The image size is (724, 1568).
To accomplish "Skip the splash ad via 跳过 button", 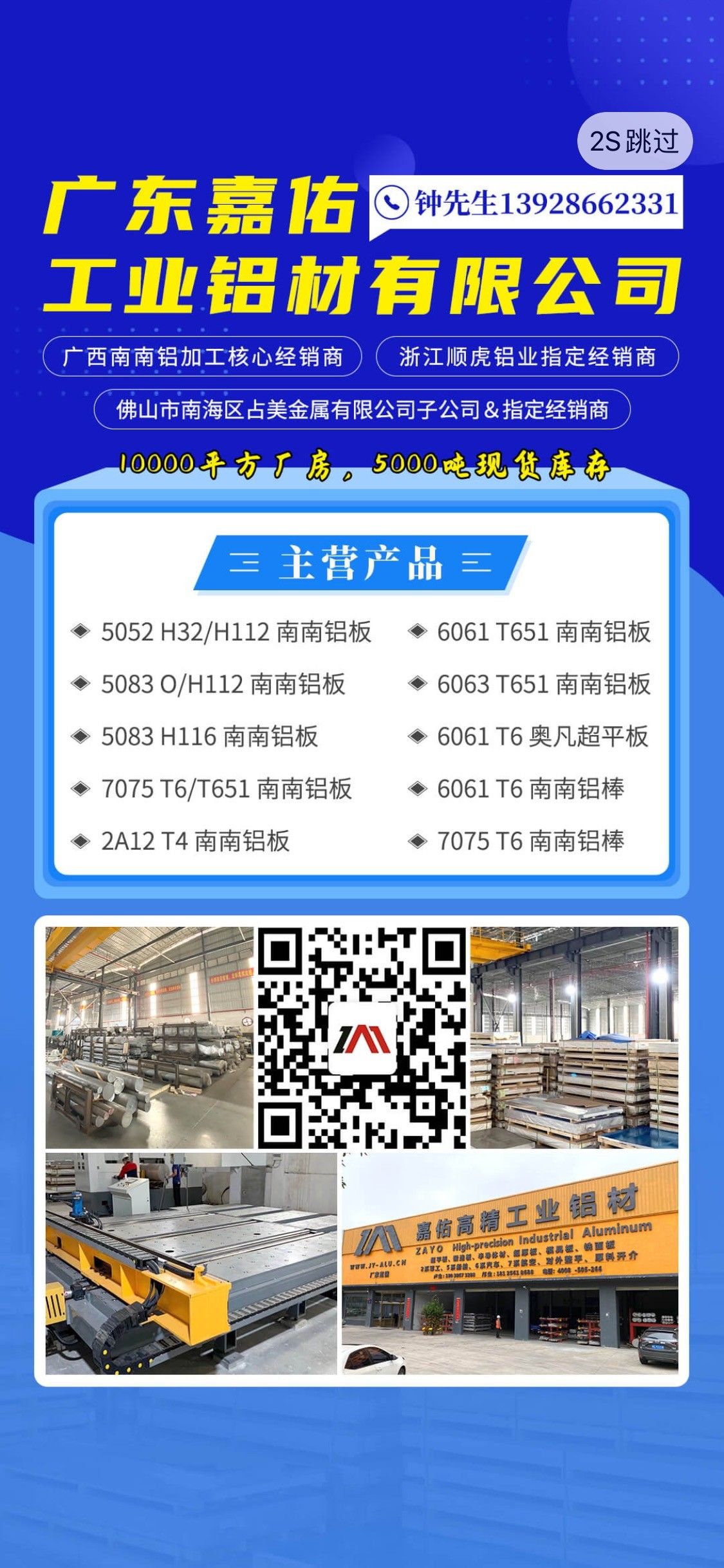I will point(634,142).
